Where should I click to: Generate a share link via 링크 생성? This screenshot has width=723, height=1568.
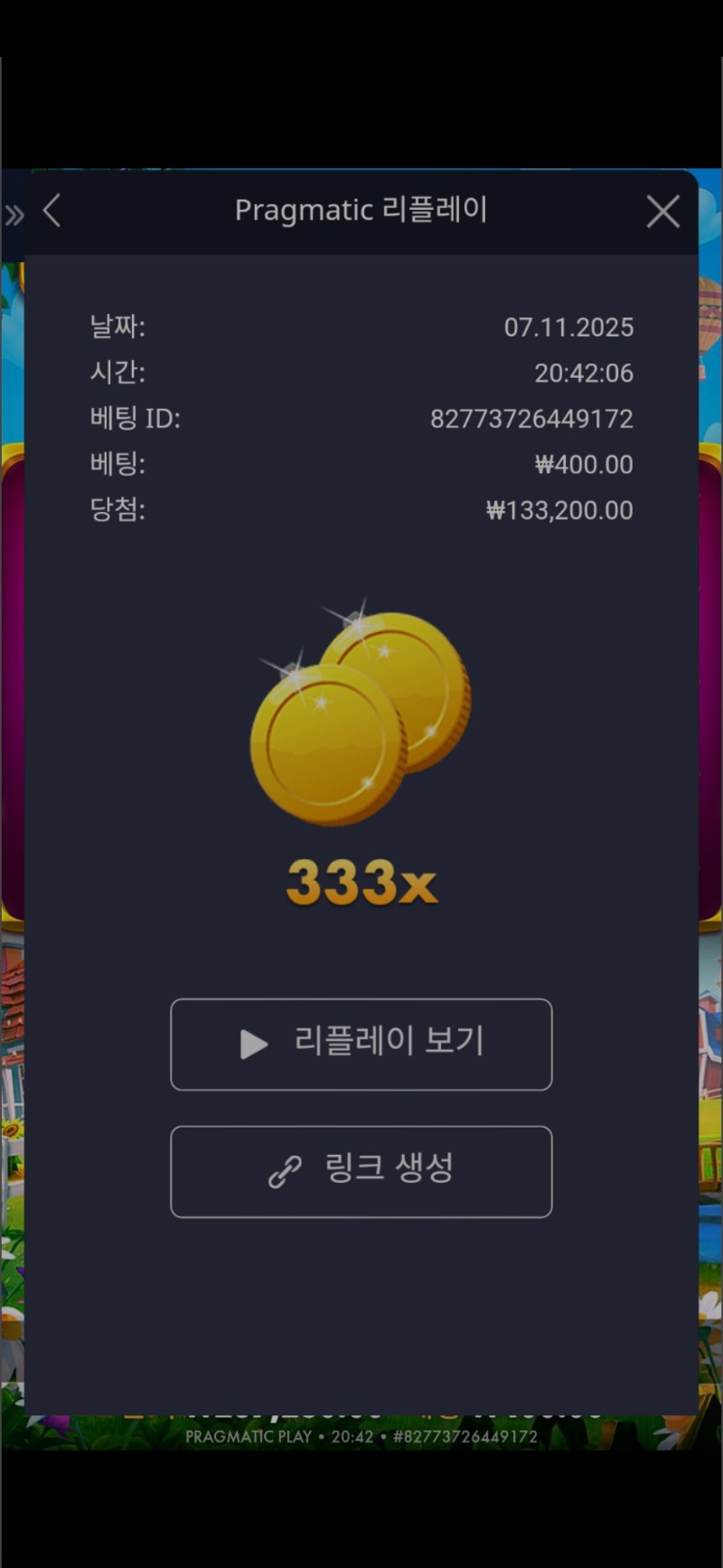tap(361, 1171)
